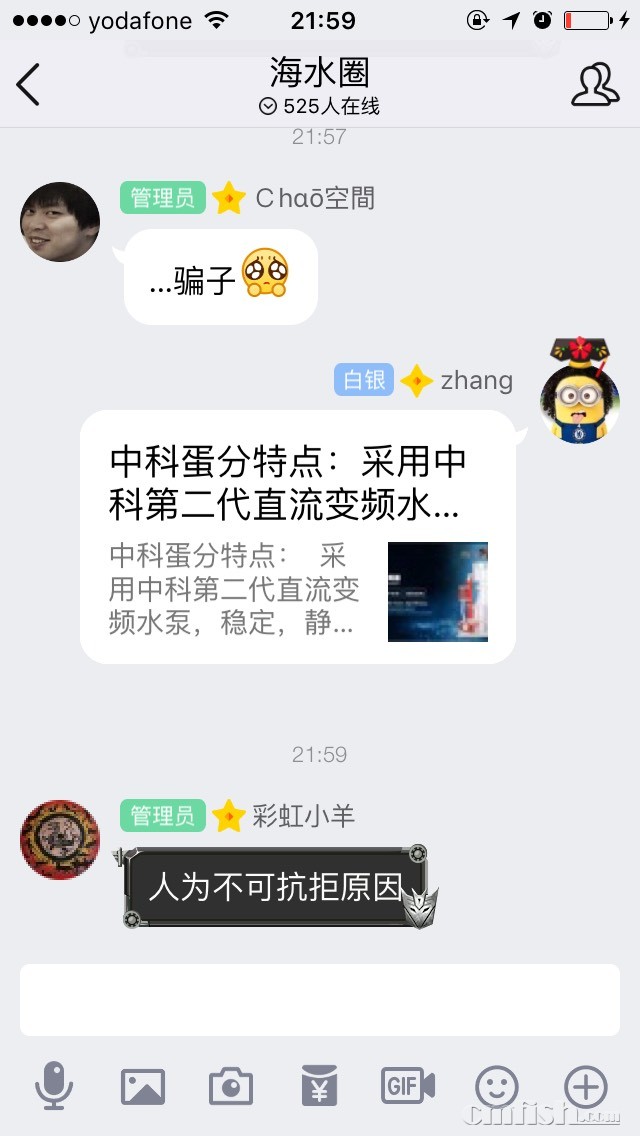Send a red packet
640x1136 pixels.
click(319, 1086)
